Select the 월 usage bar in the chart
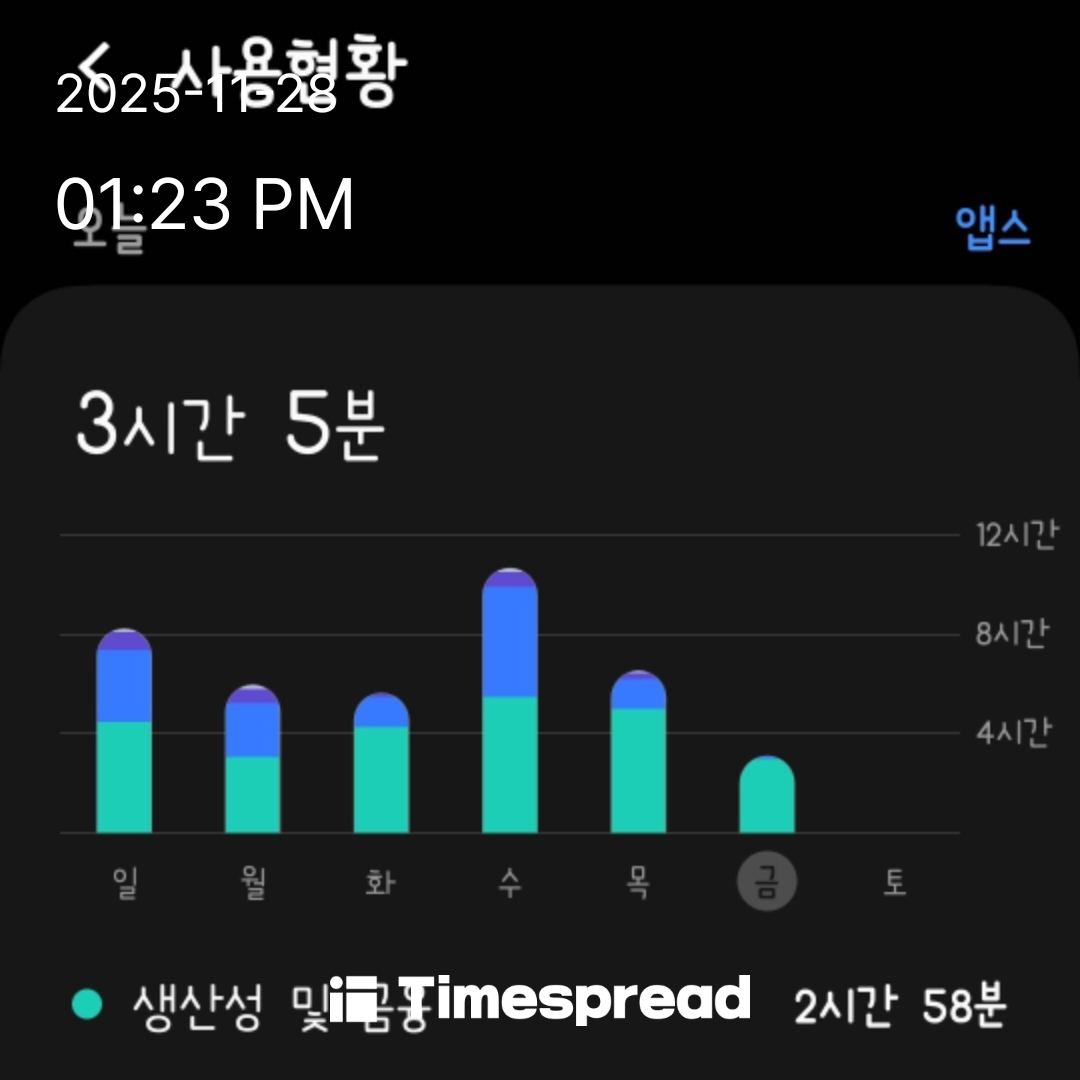Screen dimensions: 1080x1080 pyautogui.click(x=253, y=759)
